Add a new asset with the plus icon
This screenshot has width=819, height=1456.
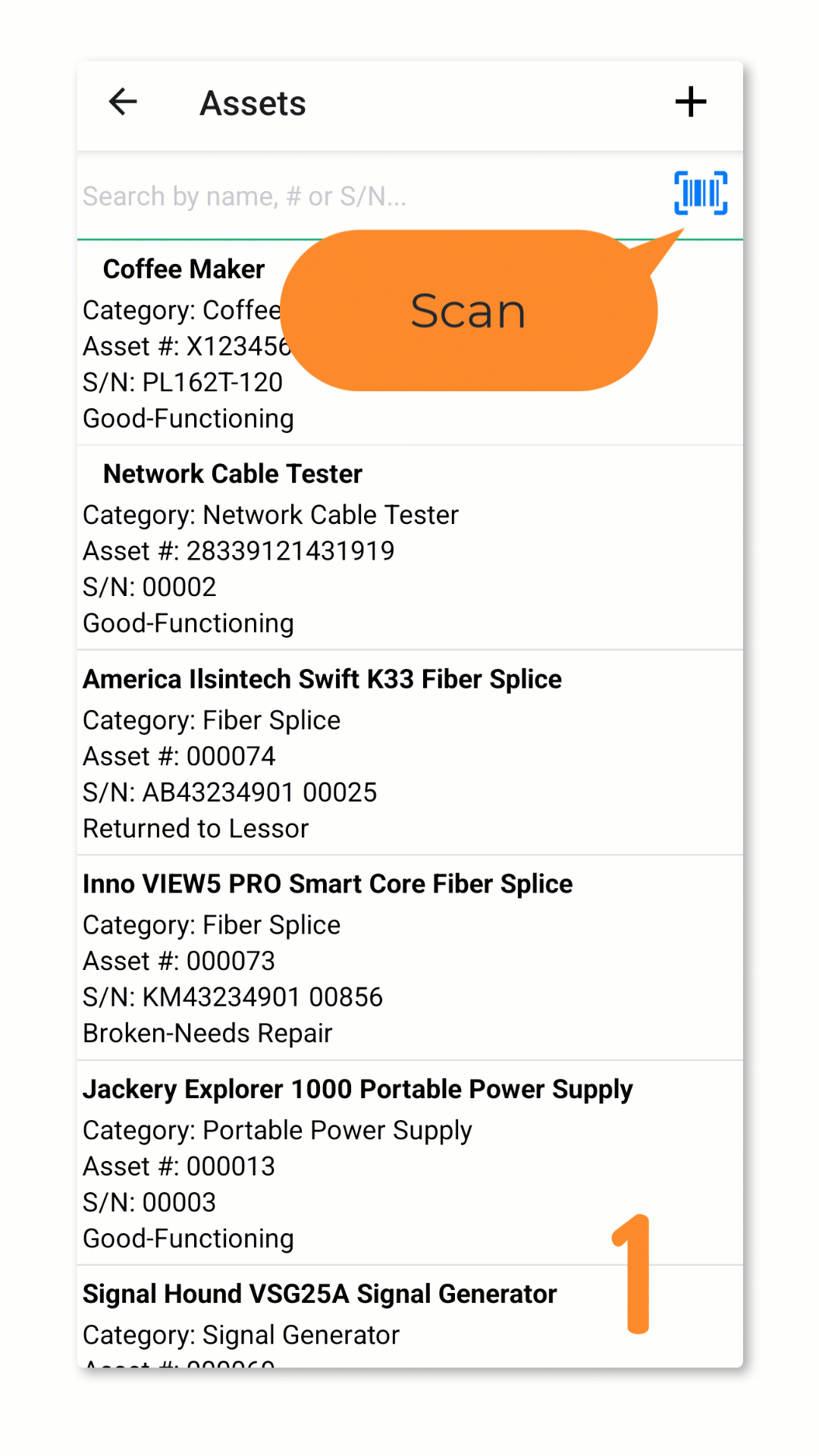pyautogui.click(x=691, y=102)
